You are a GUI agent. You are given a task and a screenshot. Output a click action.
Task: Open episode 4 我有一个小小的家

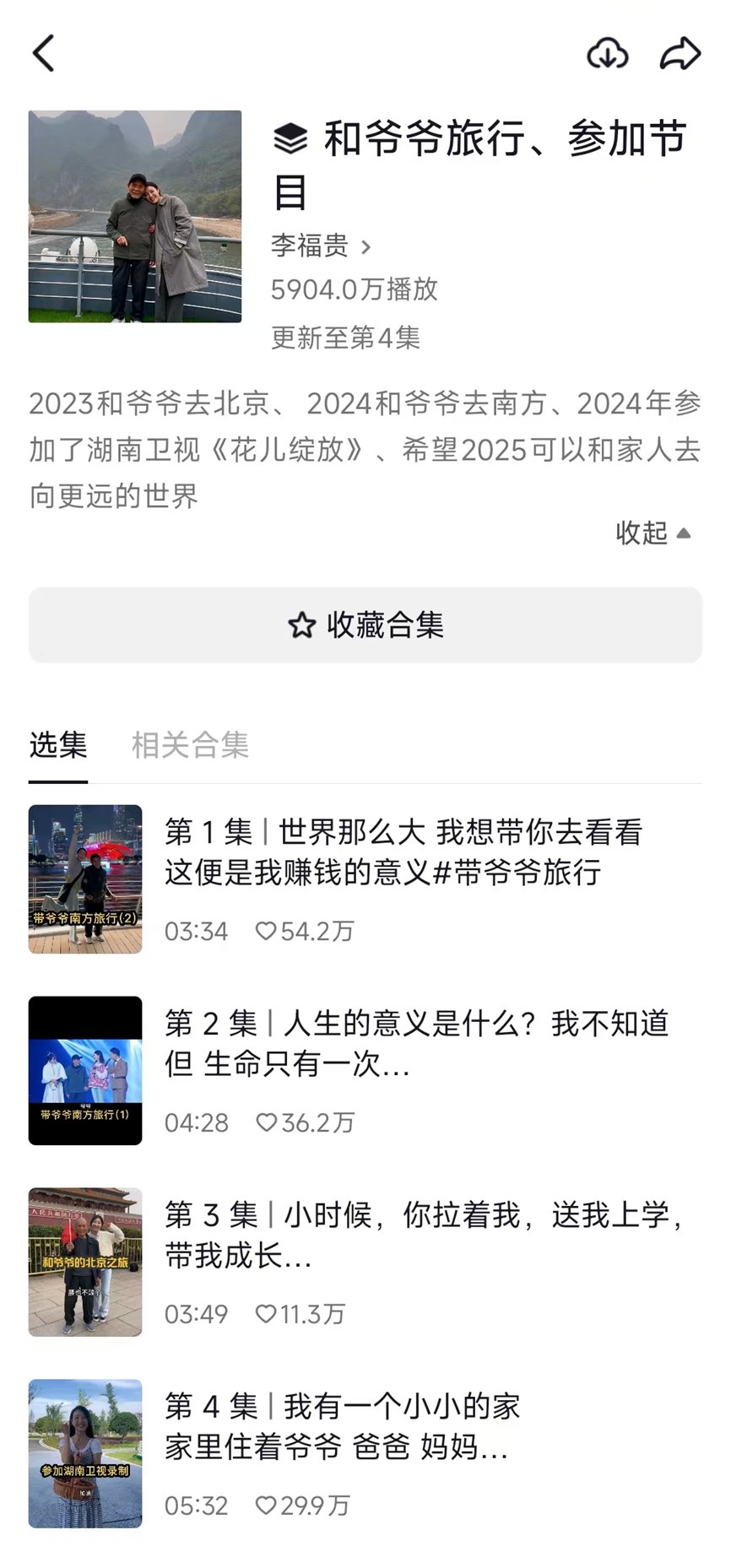(x=365, y=1454)
